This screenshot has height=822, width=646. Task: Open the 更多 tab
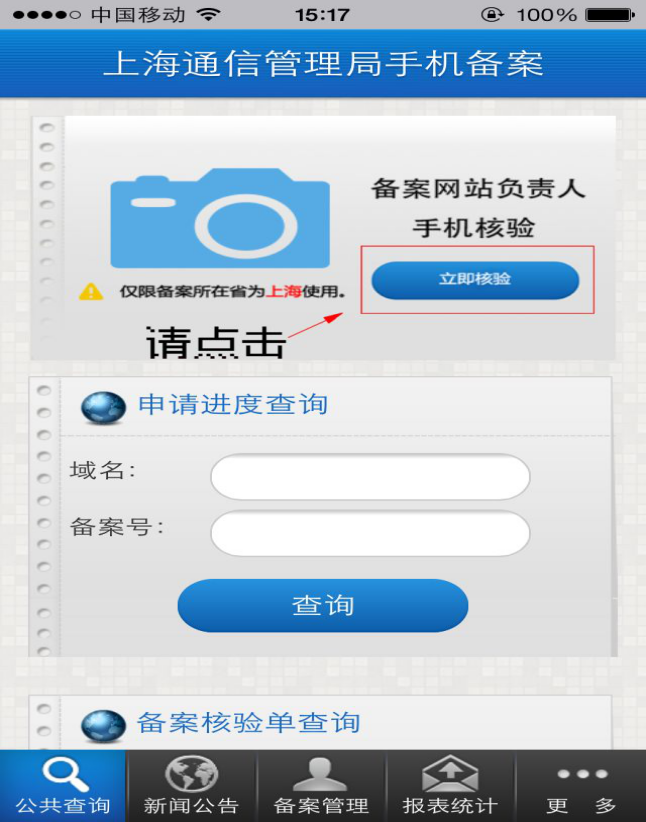[x=582, y=786]
